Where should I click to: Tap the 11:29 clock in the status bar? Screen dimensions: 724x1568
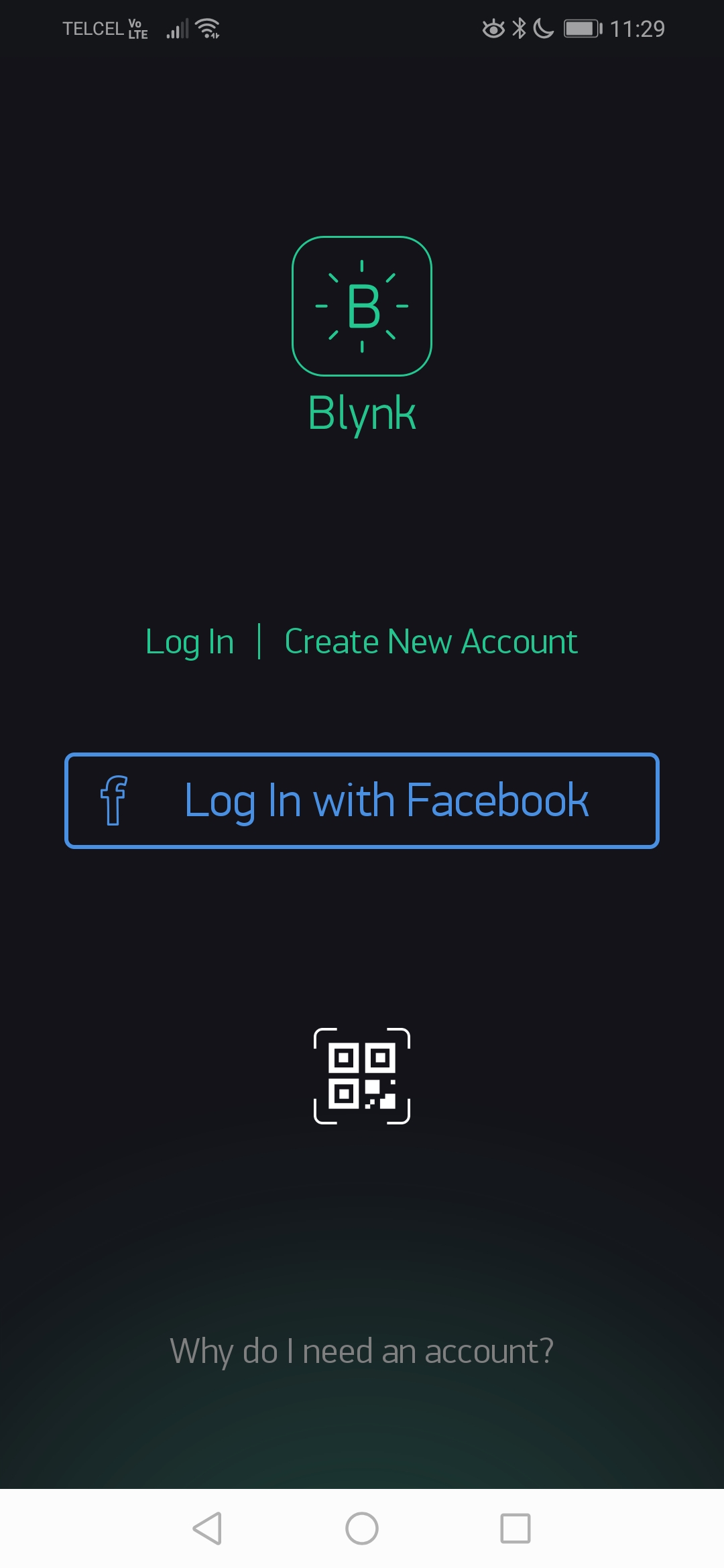pos(638,28)
